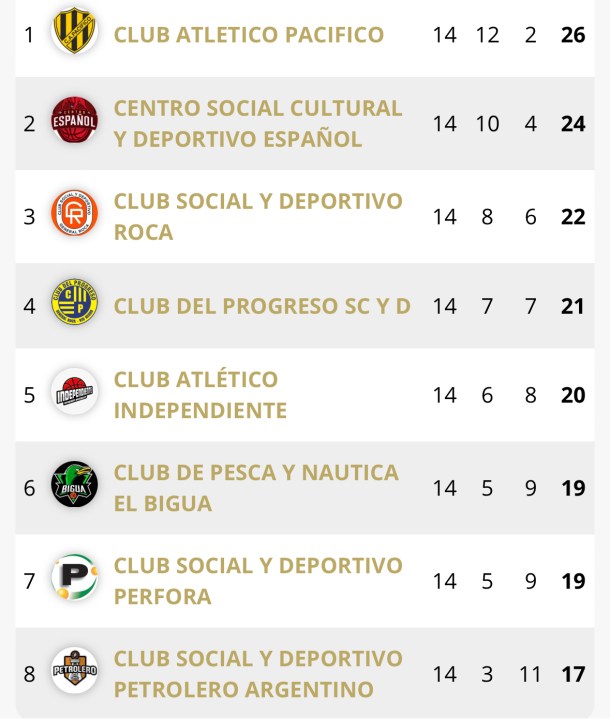Open Club Social y Deportivo Perfora
The height and width of the screenshot is (719, 610).
(x=257, y=581)
